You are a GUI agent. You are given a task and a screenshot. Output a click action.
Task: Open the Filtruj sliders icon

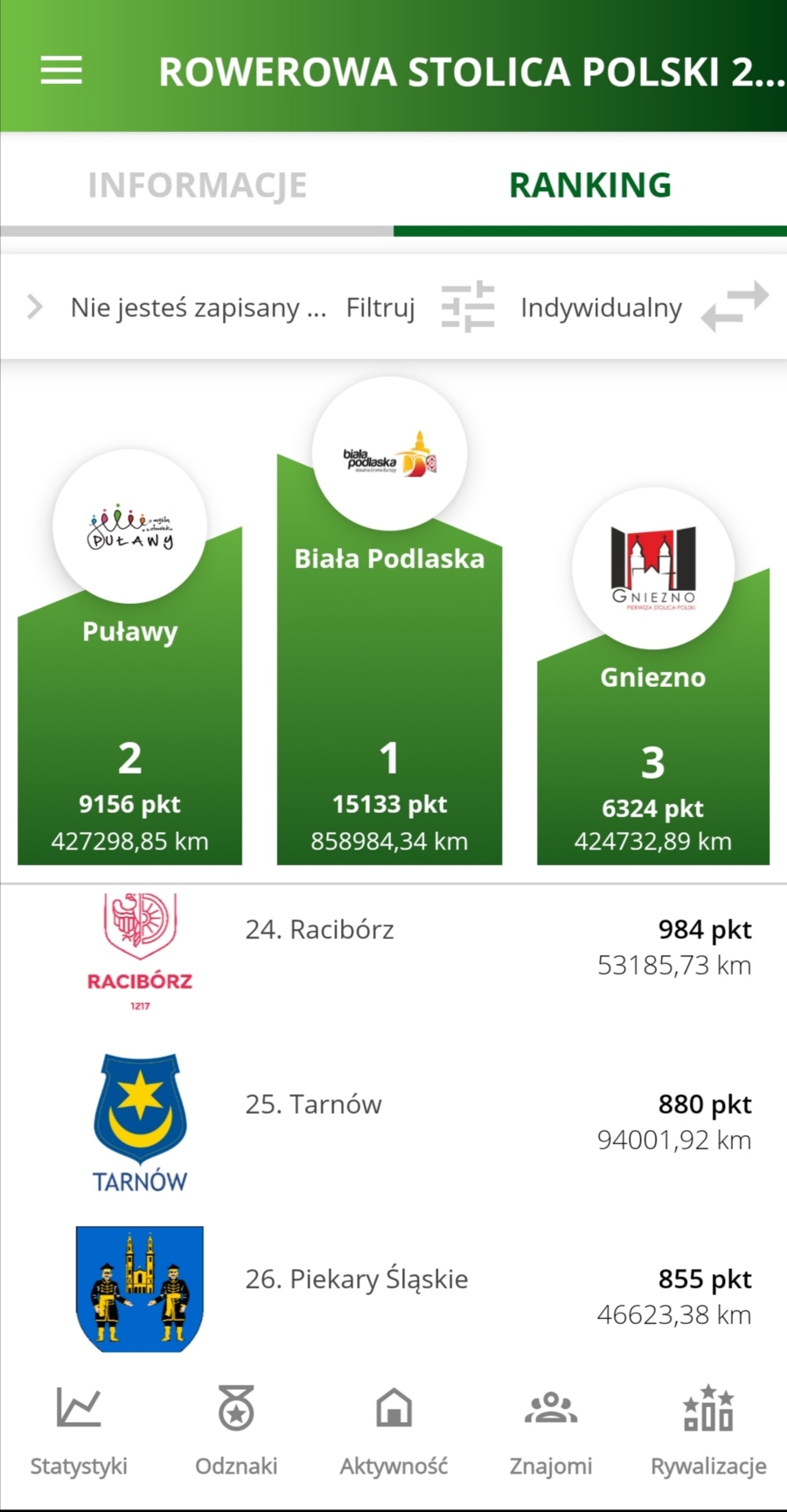click(467, 308)
